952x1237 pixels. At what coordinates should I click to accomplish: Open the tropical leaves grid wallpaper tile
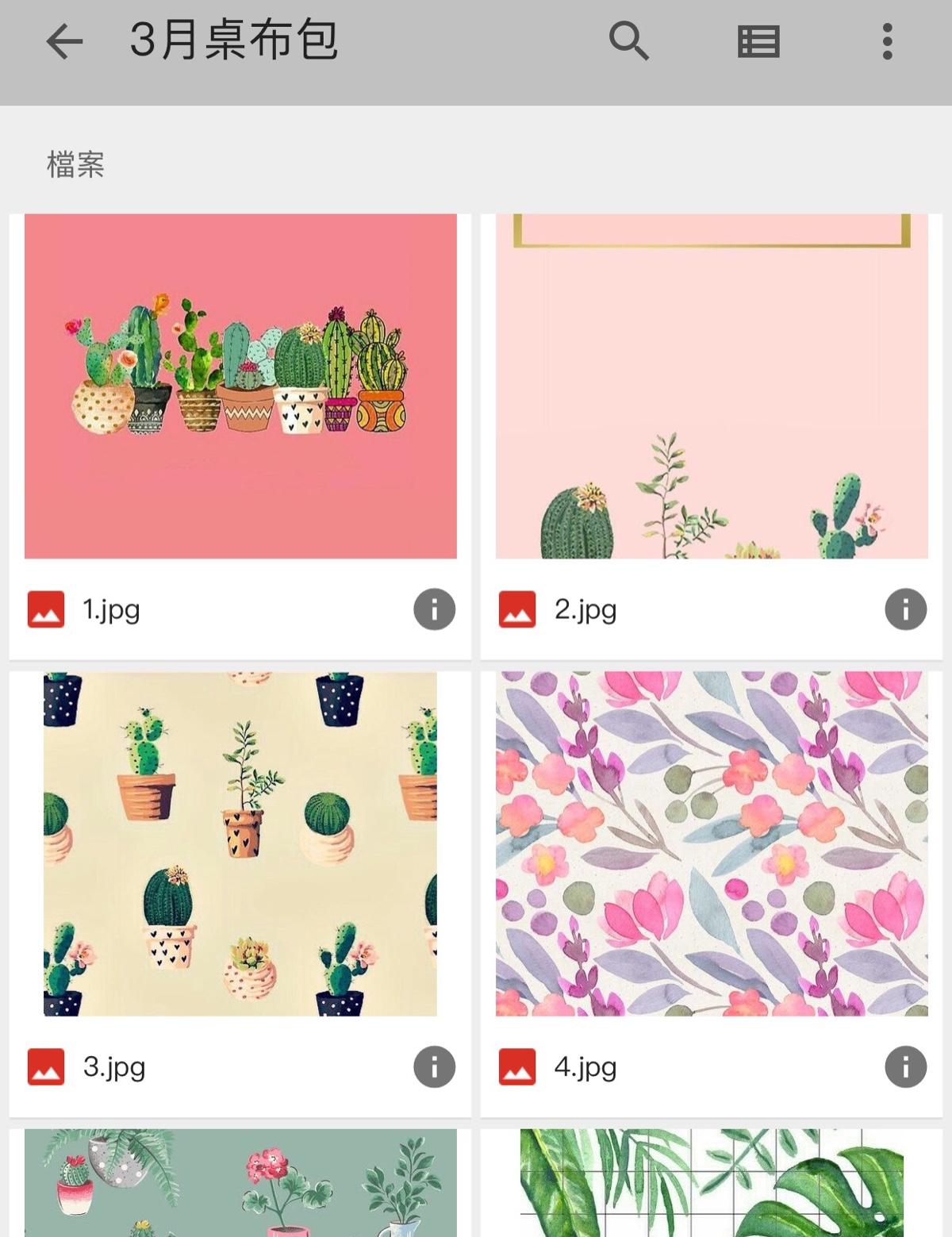coord(712,1184)
